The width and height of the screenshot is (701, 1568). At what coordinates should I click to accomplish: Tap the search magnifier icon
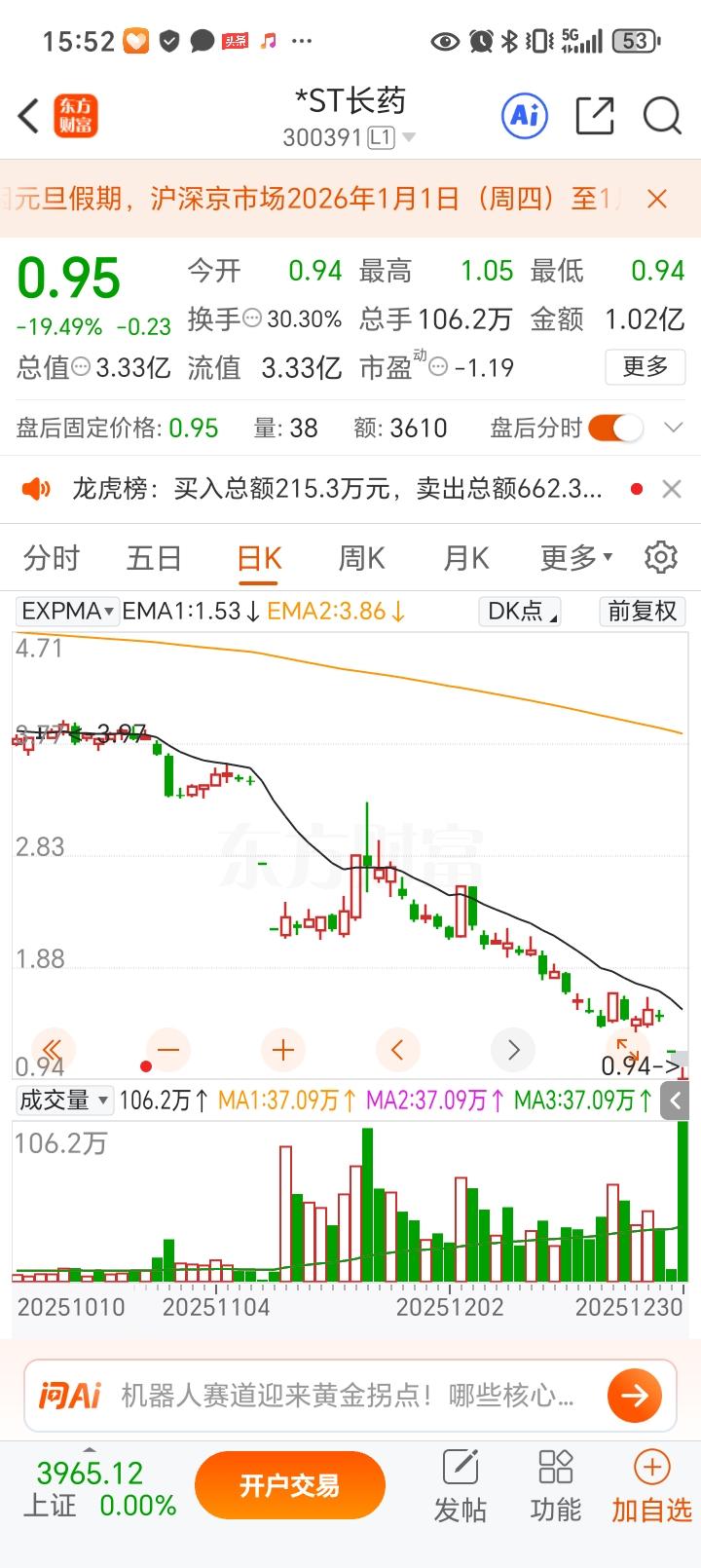[x=662, y=115]
